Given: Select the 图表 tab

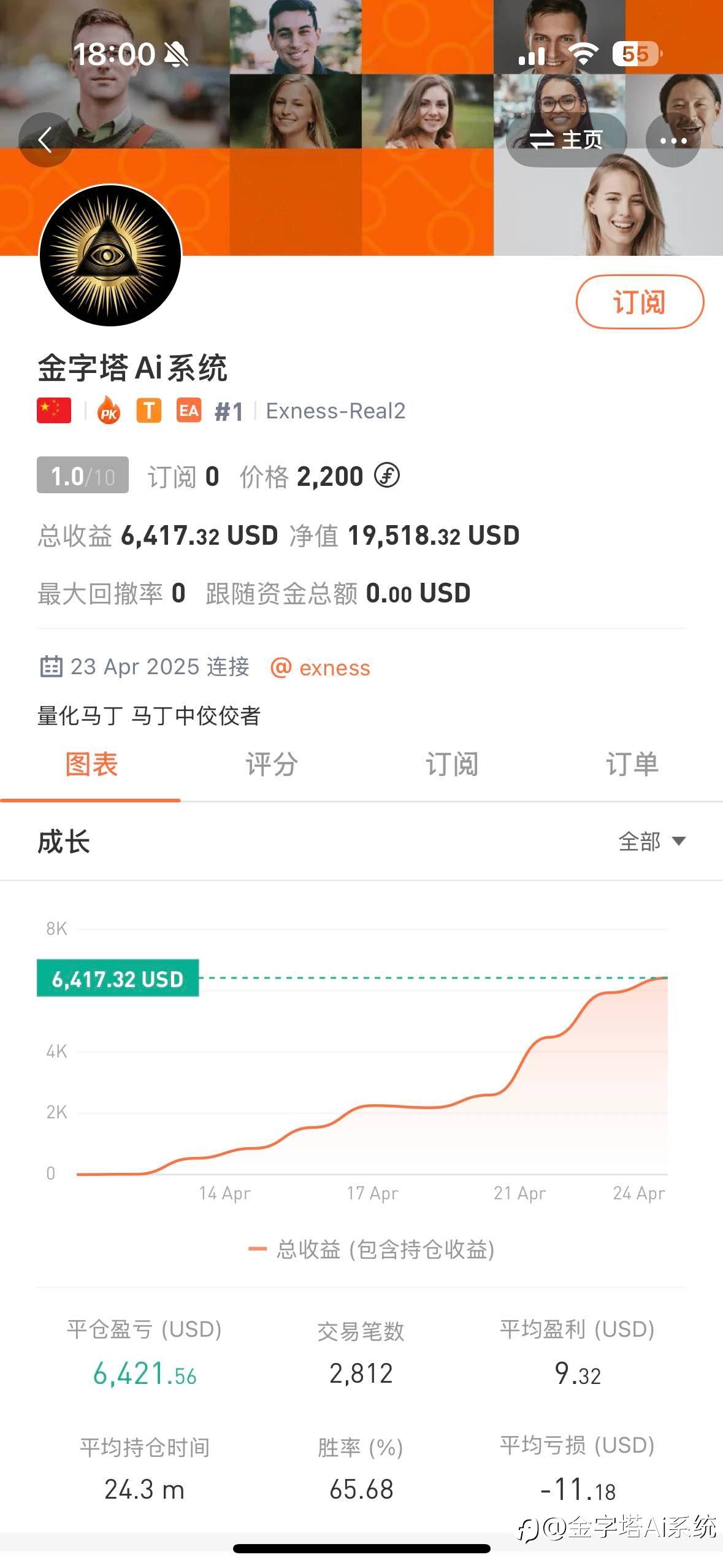Looking at the screenshot, I should pos(91,764).
